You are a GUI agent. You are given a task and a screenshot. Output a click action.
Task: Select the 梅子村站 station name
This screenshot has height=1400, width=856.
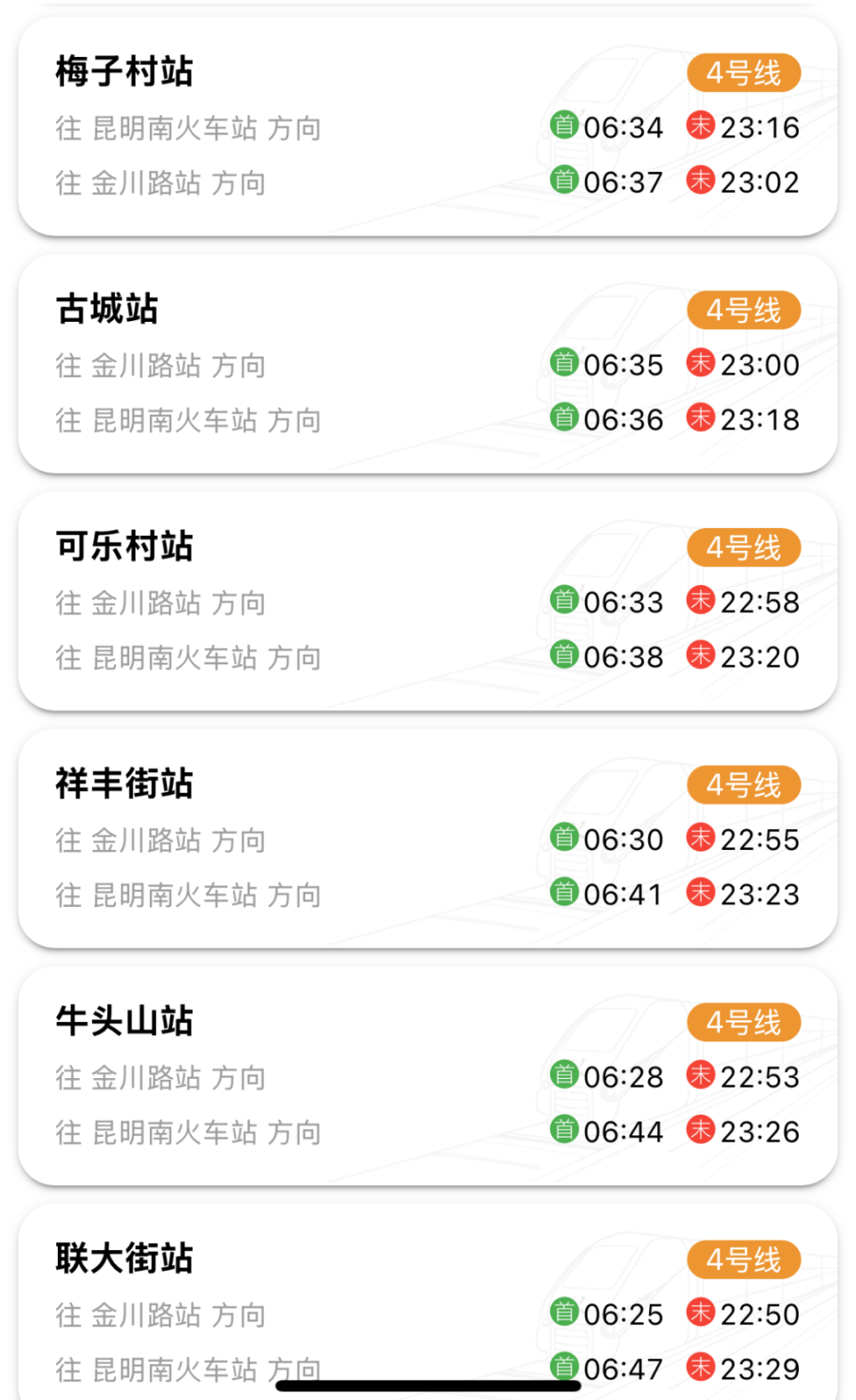[123, 73]
